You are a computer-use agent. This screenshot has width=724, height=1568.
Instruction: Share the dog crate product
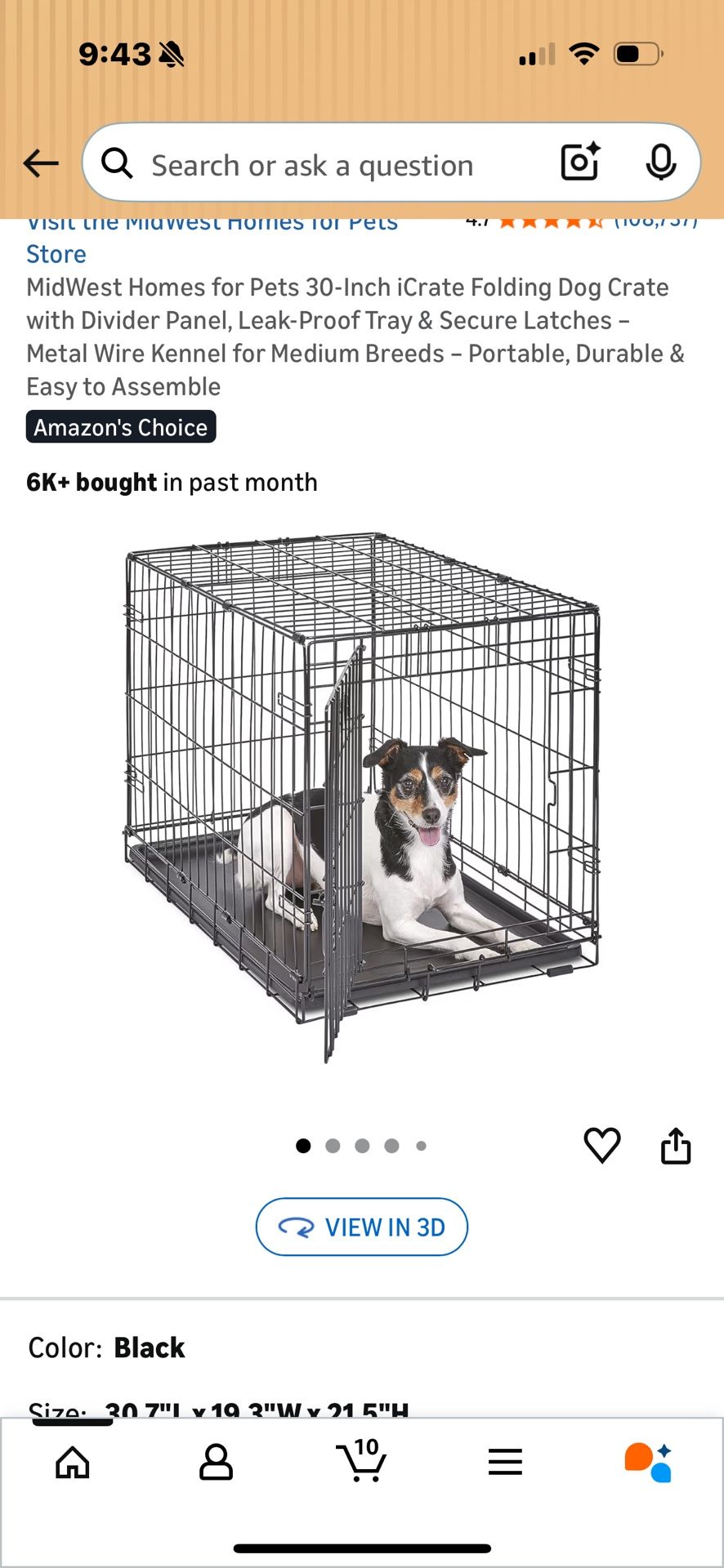[x=675, y=1145]
